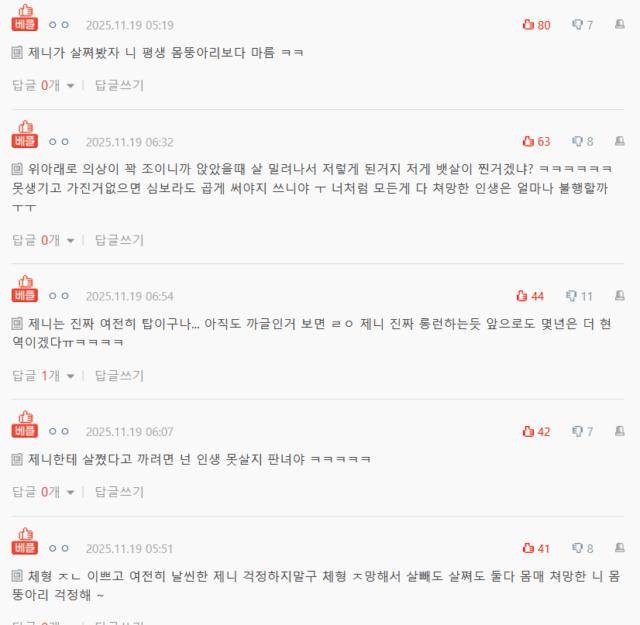Write a reply to the 06:32 comment
The height and width of the screenshot is (625, 640).
coord(119,240)
